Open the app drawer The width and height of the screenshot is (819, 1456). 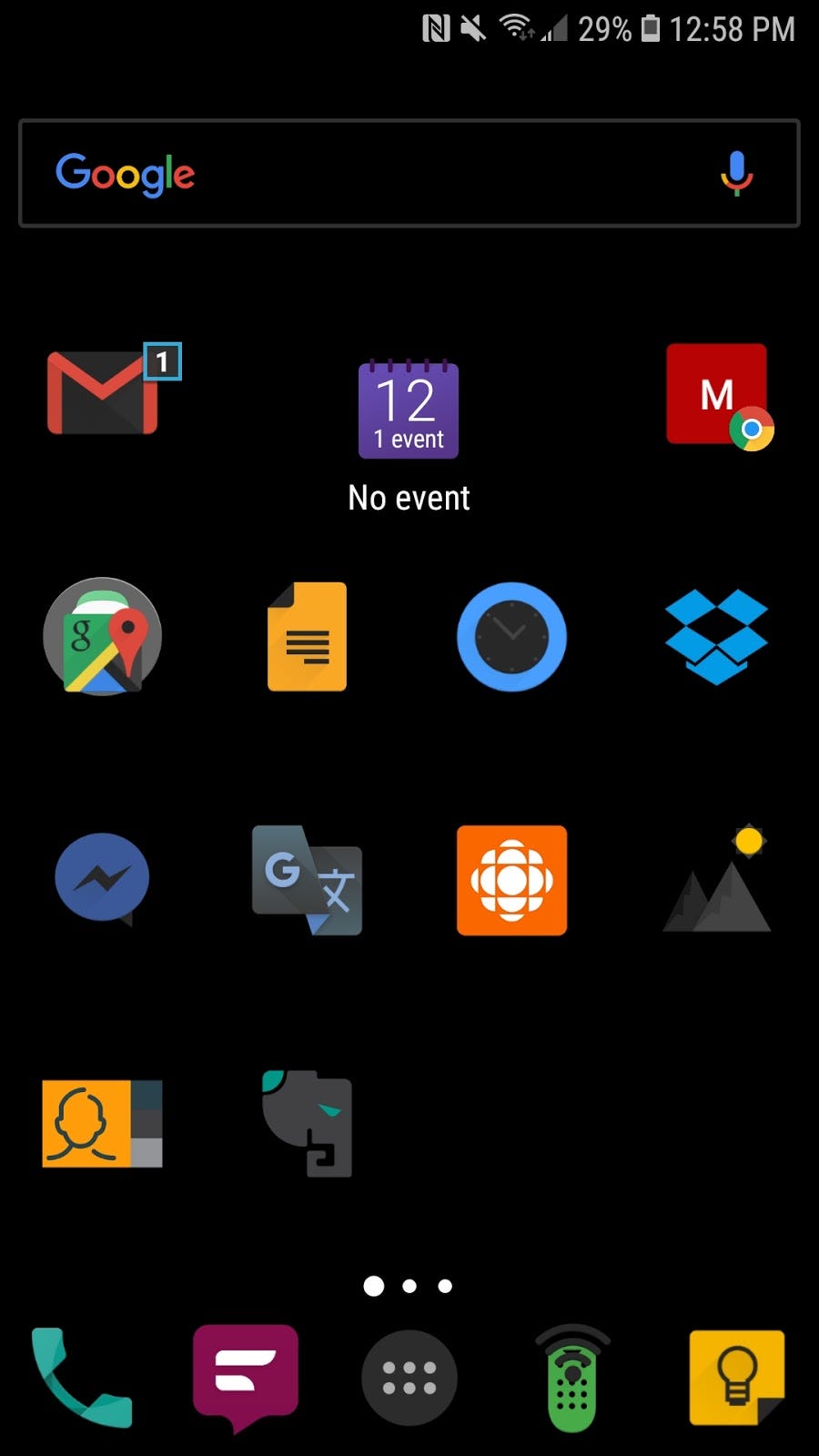(409, 1378)
